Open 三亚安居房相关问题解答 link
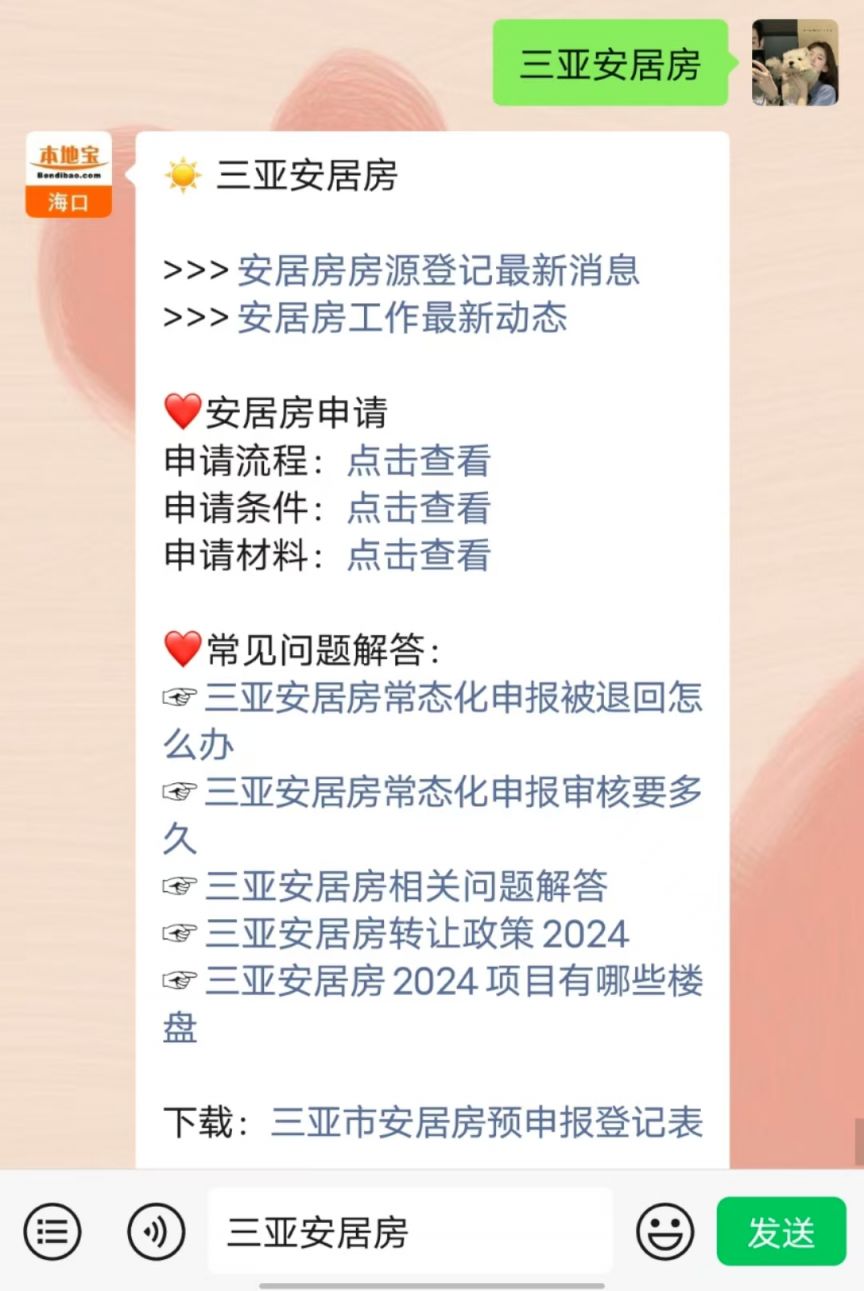 pyautogui.click(x=406, y=887)
